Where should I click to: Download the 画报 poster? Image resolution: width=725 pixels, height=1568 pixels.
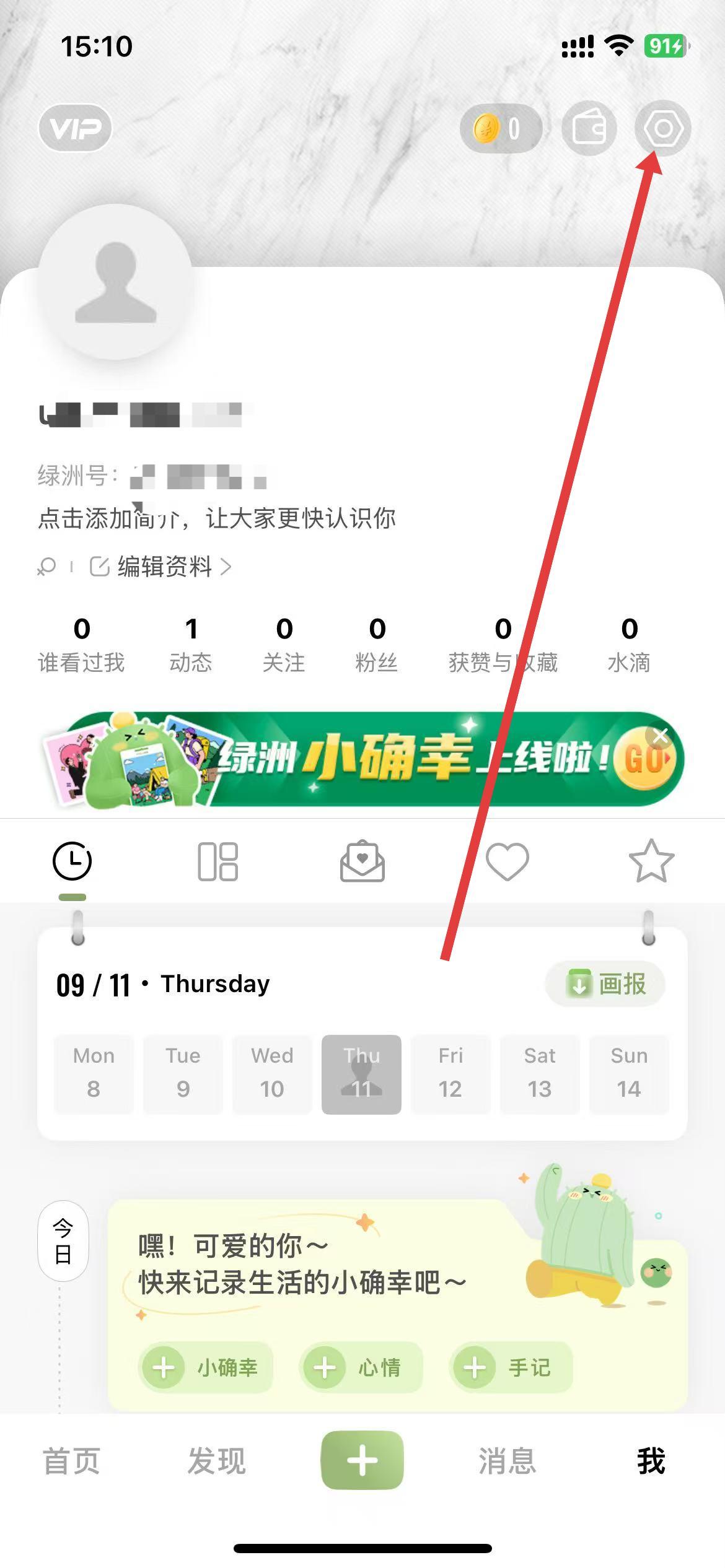tap(605, 983)
